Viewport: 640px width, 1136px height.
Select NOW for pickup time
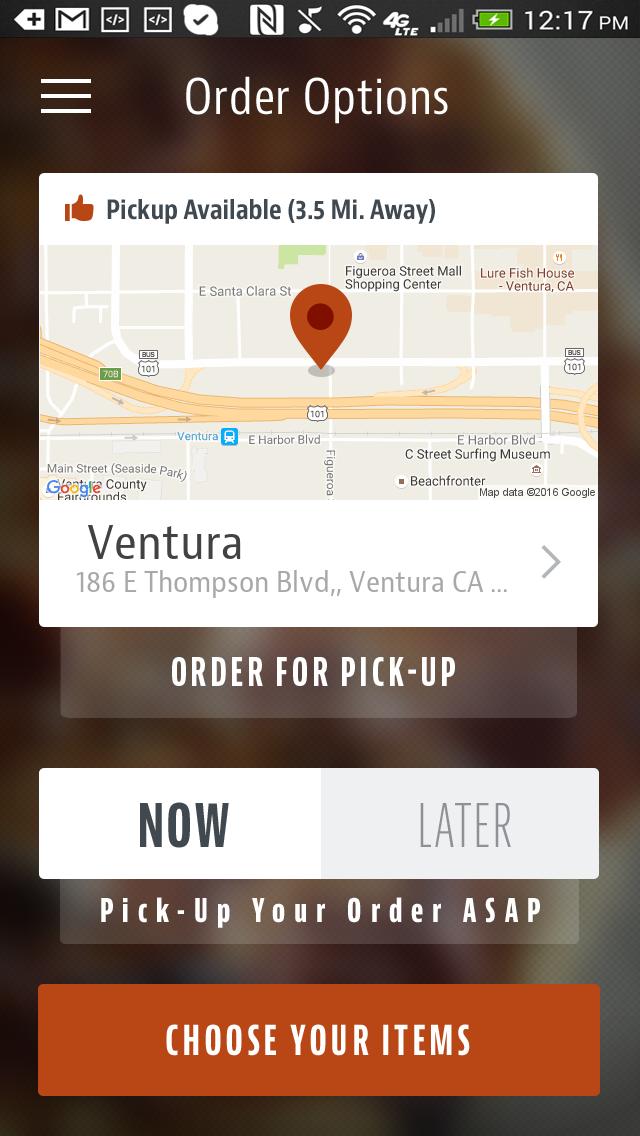pos(181,824)
